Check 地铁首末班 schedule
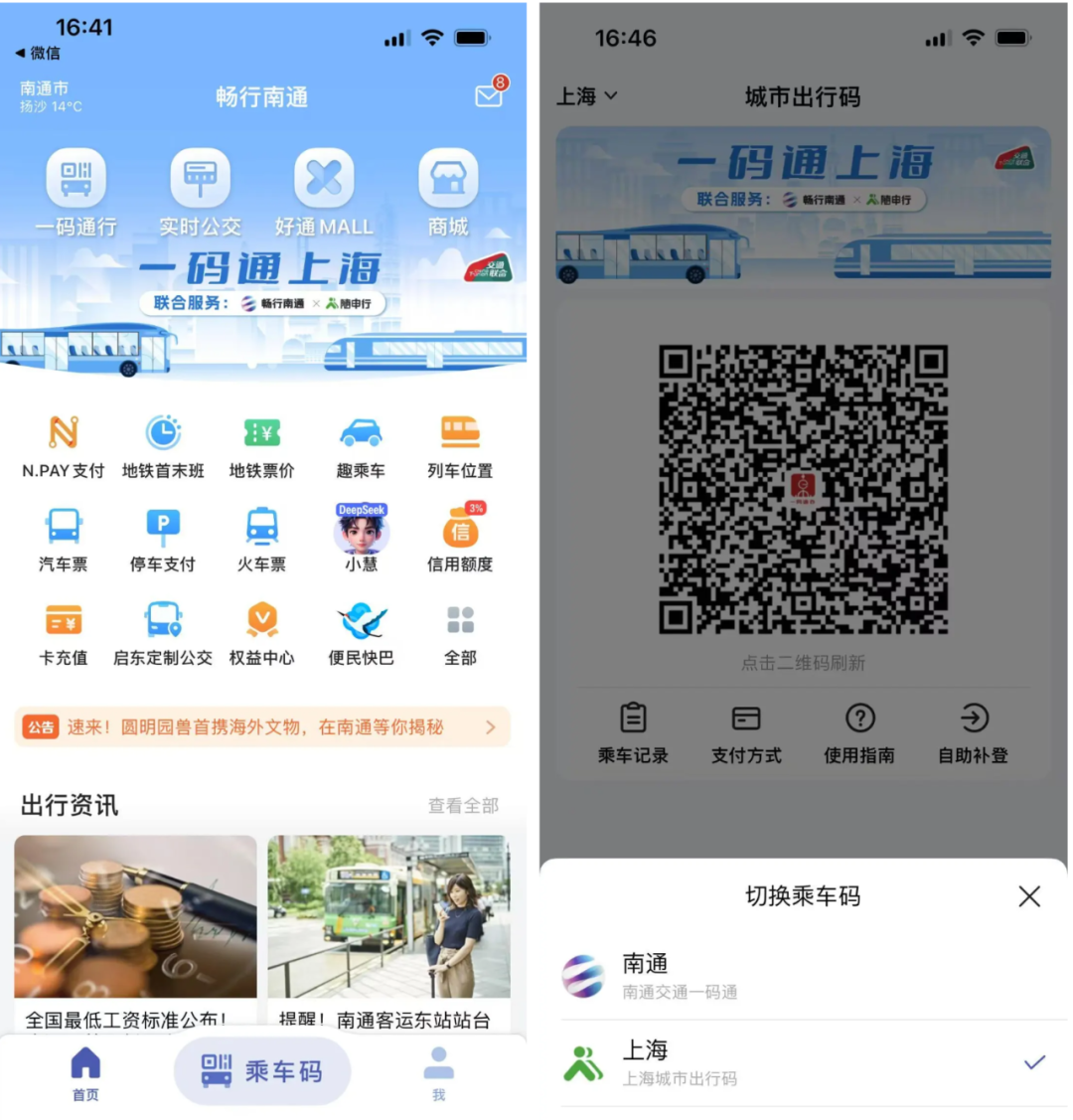This screenshot has width=1073, height=1120. point(163,446)
